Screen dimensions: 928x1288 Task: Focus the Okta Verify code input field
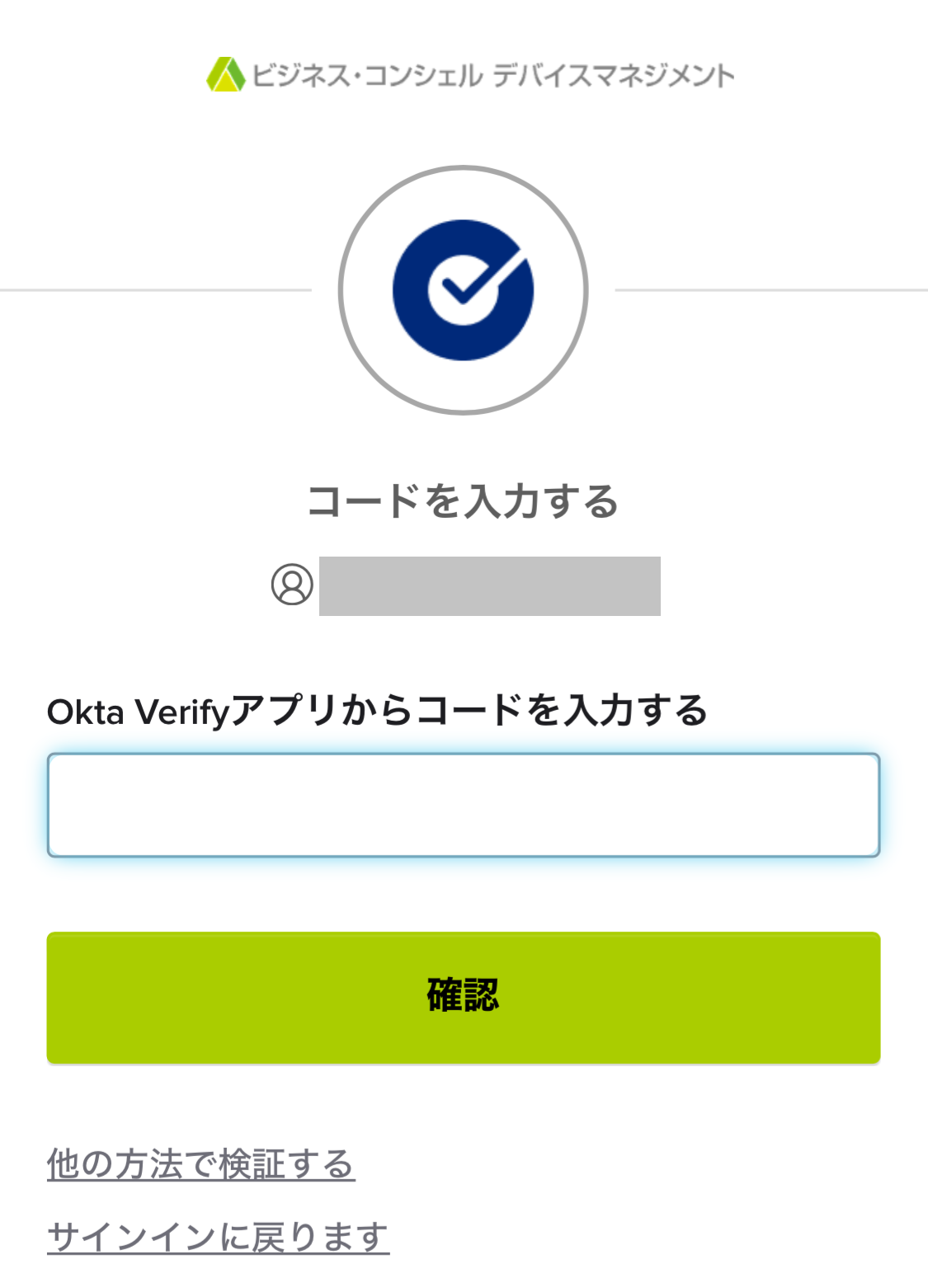coord(463,805)
